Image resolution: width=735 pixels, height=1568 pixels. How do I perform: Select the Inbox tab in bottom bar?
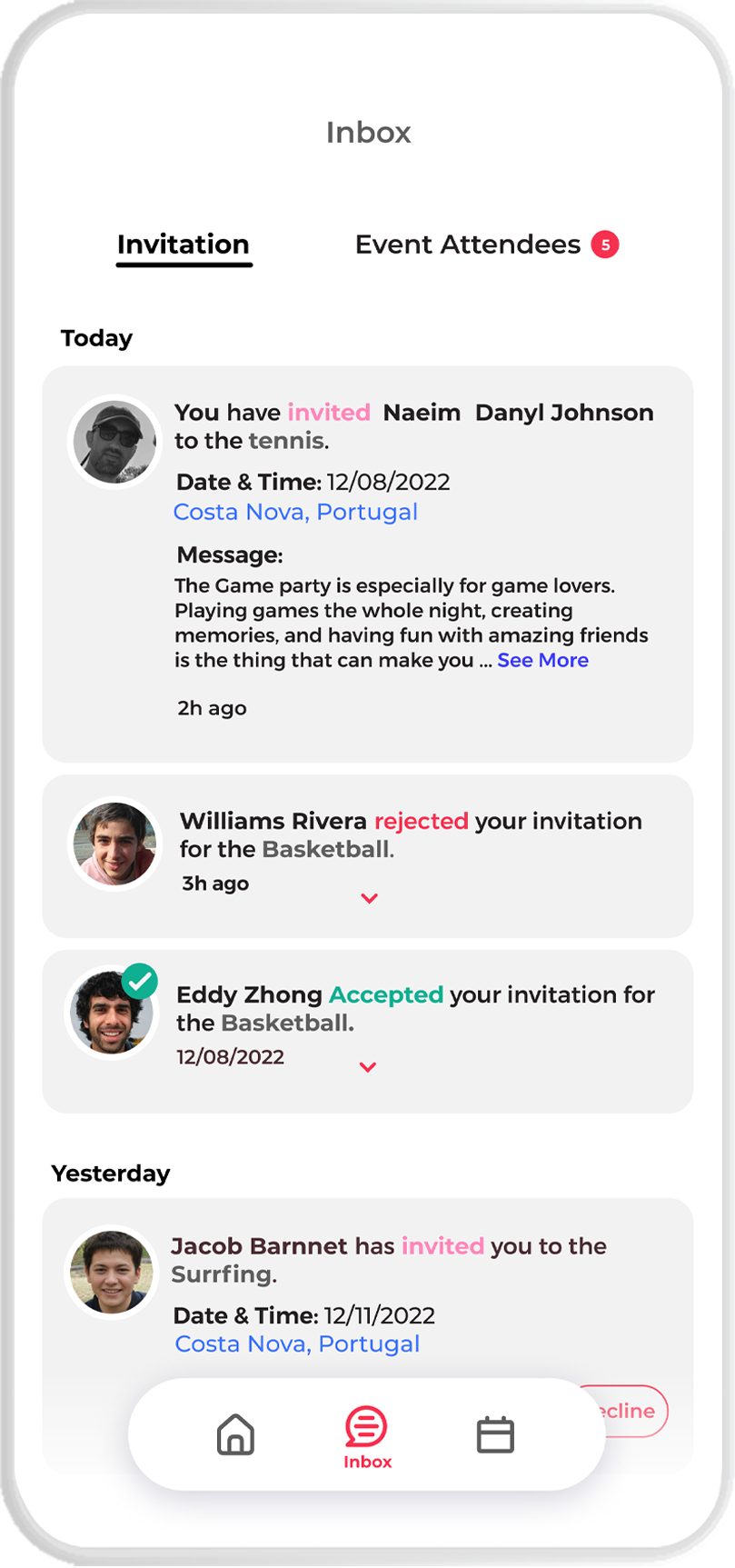tap(367, 1436)
